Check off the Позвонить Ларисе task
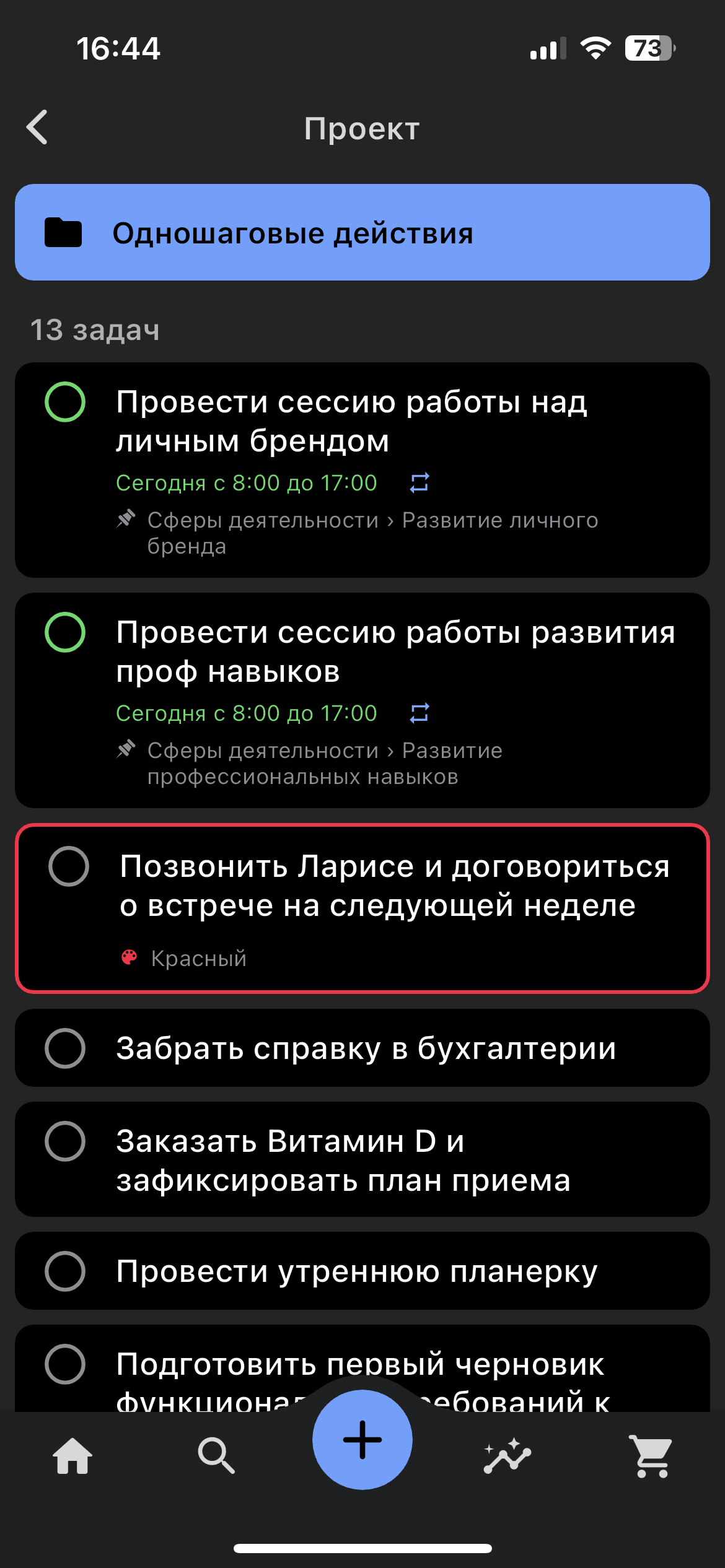This screenshot has height=1568, width=725. point(69,866)
